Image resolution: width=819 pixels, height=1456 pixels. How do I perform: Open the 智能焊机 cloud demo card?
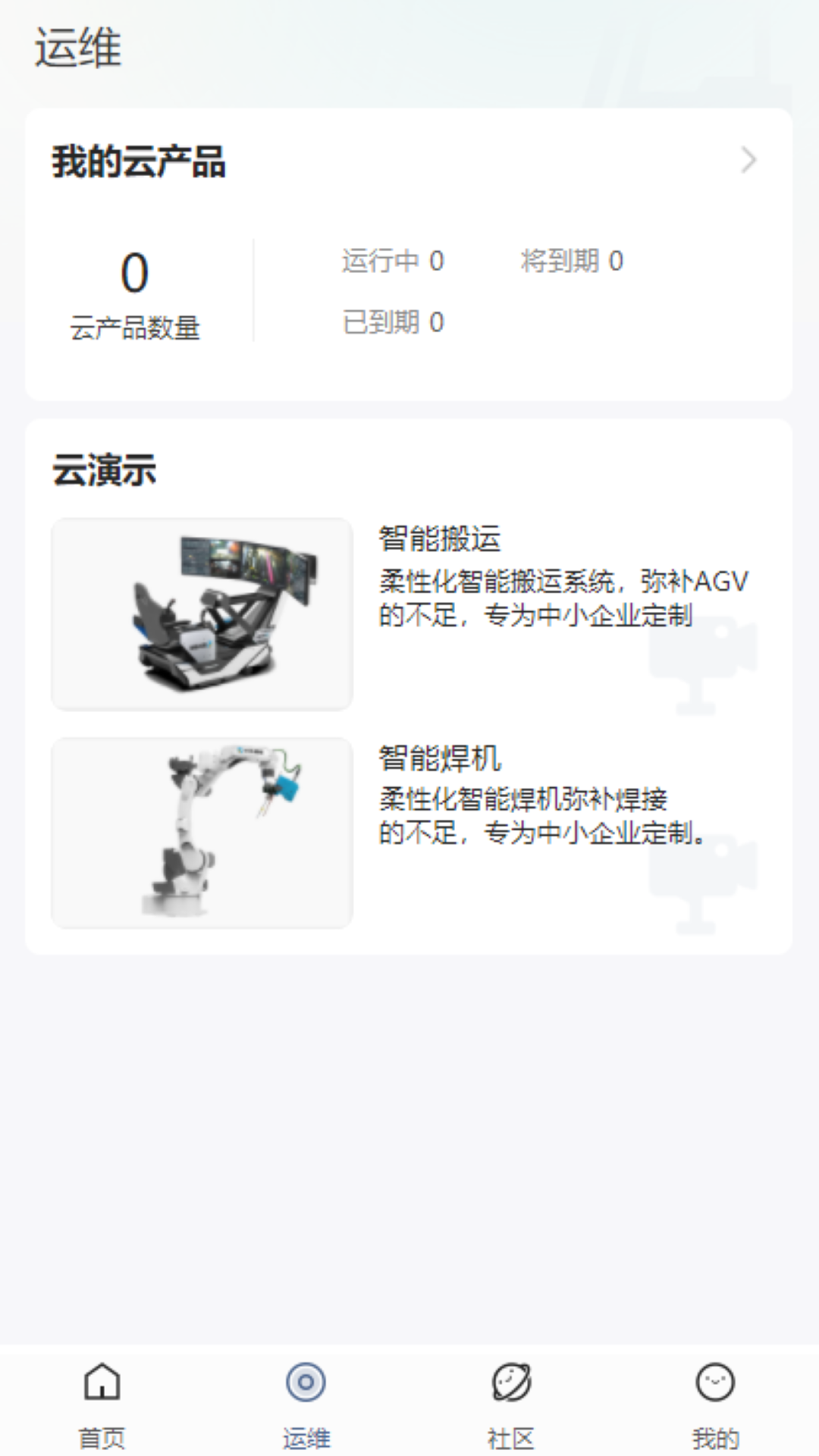409,833
